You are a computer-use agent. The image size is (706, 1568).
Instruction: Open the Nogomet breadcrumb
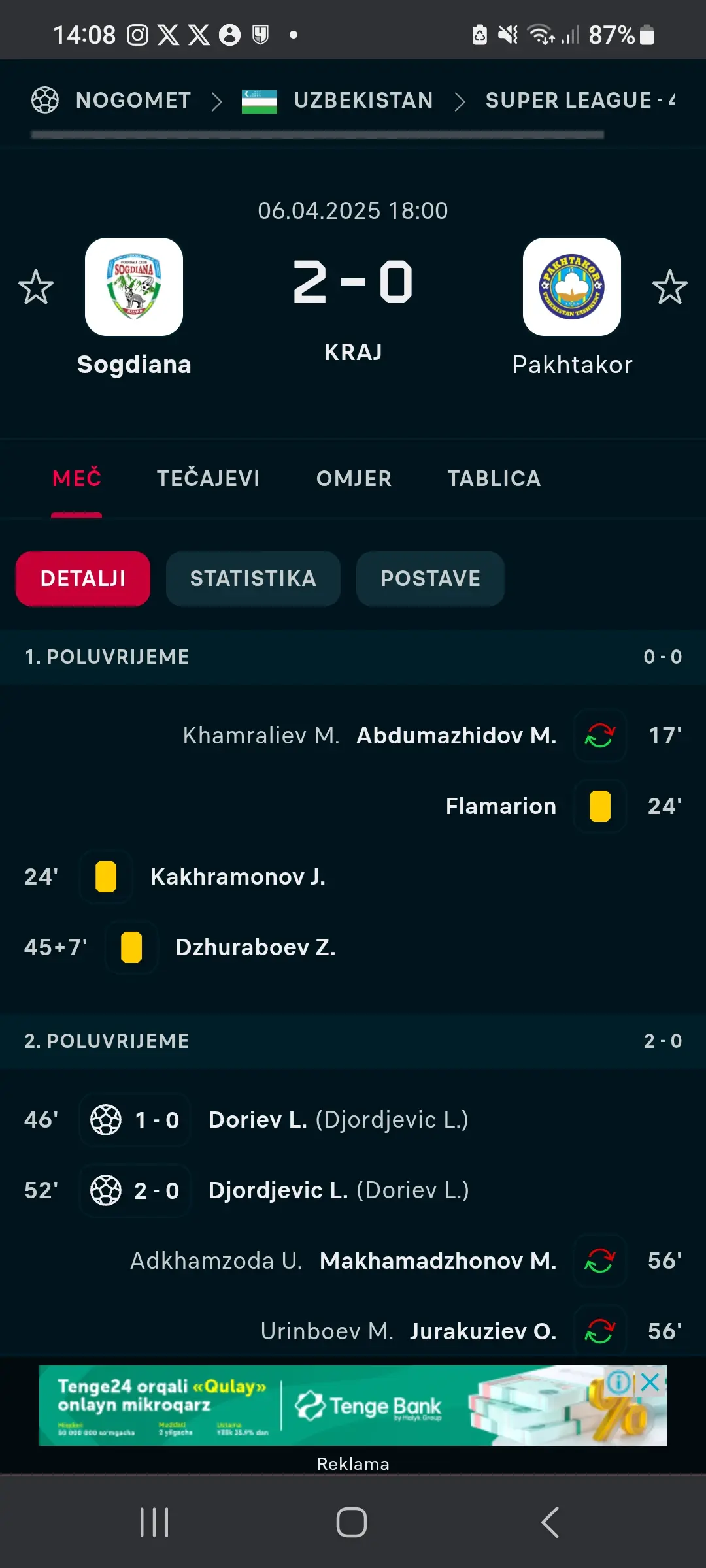click(133, 101)
